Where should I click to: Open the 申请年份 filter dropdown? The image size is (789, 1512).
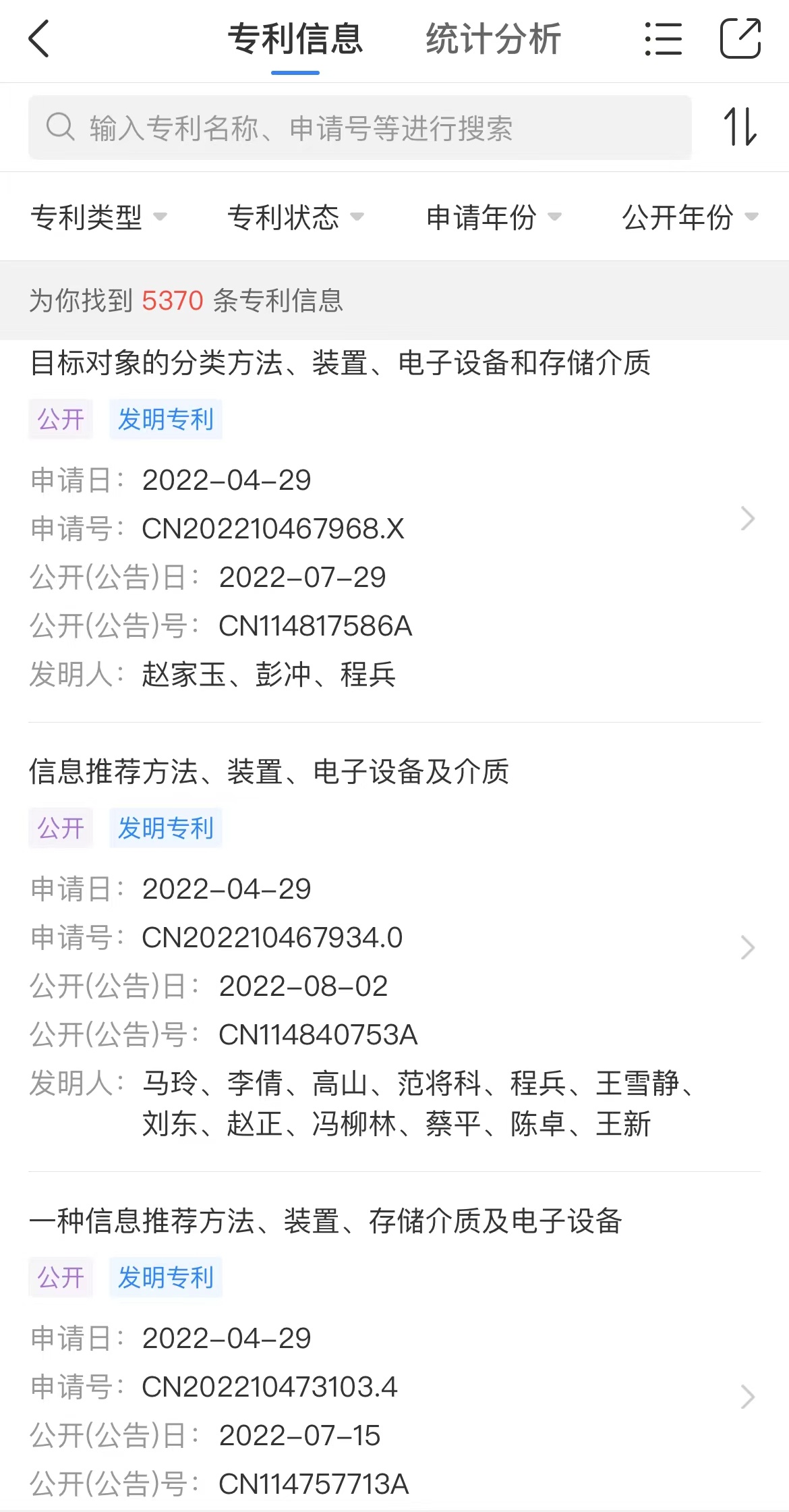point(494,217)
